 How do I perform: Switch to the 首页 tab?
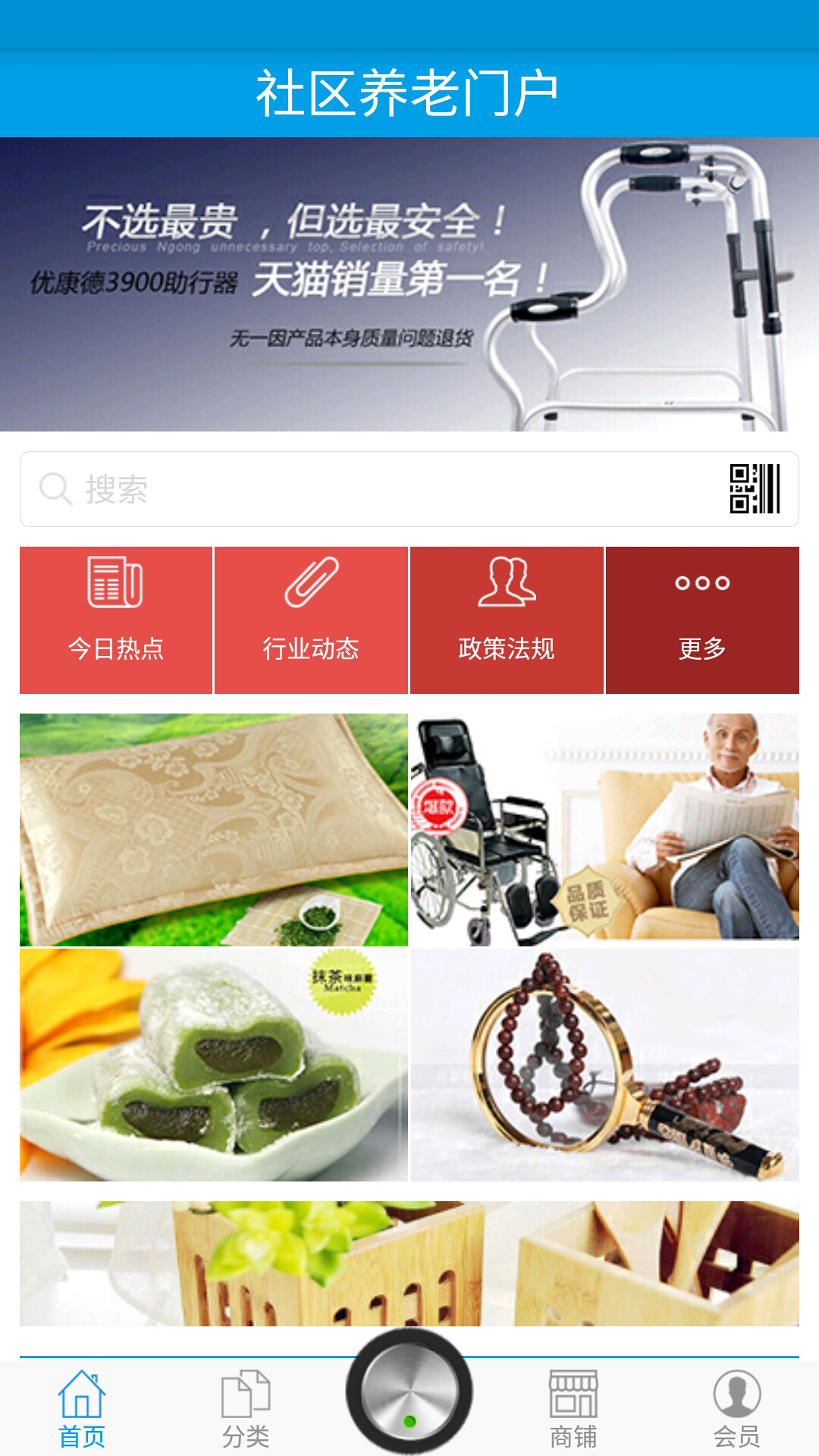coord(82,1409)
